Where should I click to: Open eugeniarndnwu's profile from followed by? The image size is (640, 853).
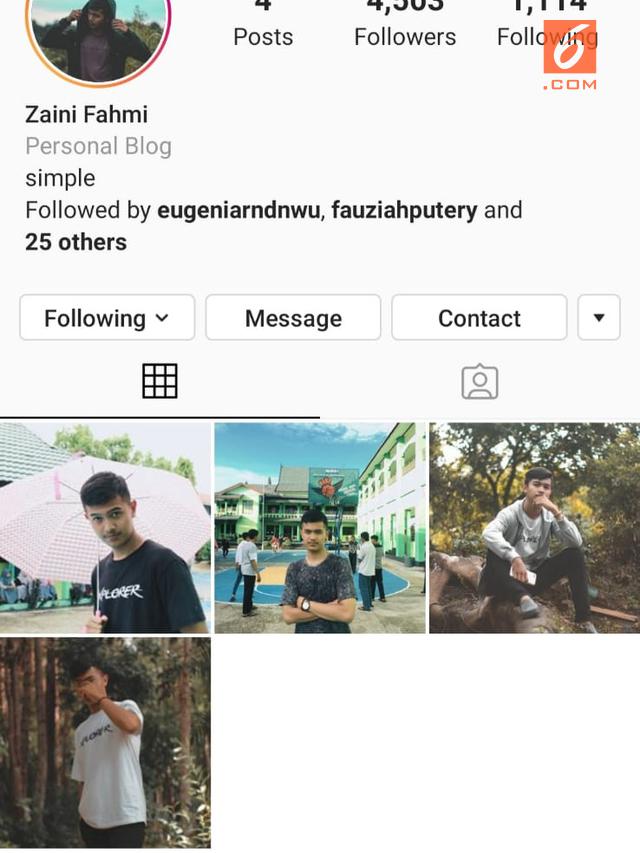click(x=238, y=210)
